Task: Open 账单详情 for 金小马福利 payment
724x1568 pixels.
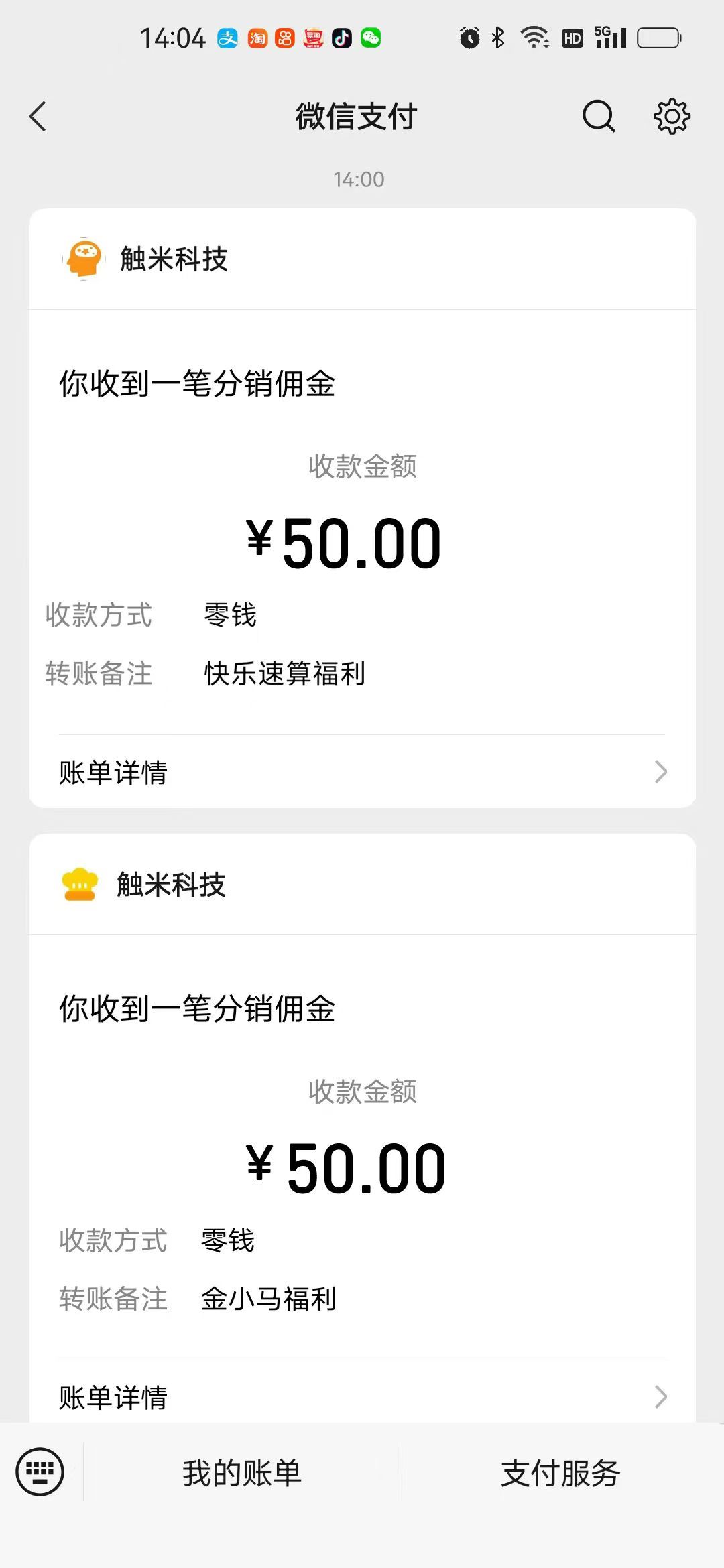Action: point(362,1397)
